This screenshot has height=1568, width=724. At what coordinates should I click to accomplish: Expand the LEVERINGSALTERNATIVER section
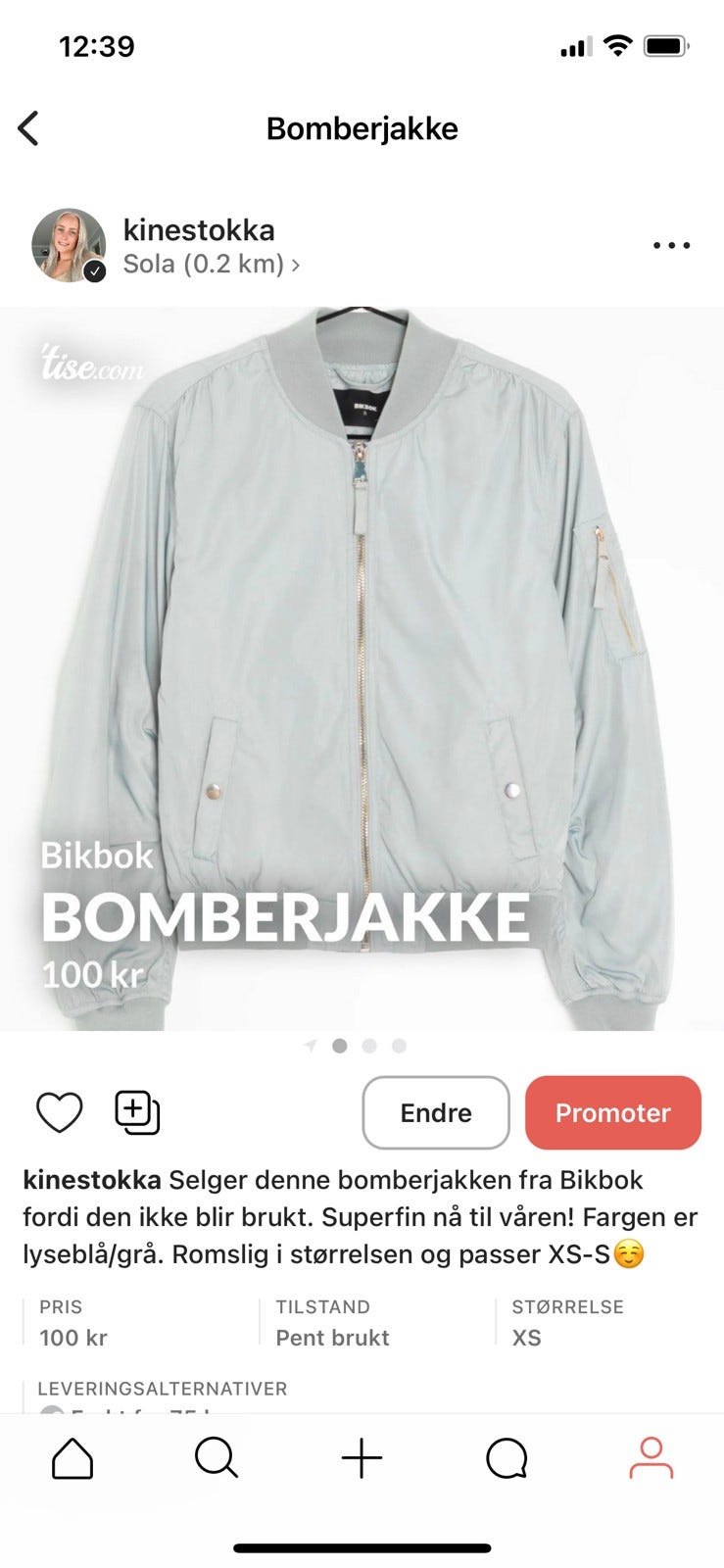tap(162, 1389)
